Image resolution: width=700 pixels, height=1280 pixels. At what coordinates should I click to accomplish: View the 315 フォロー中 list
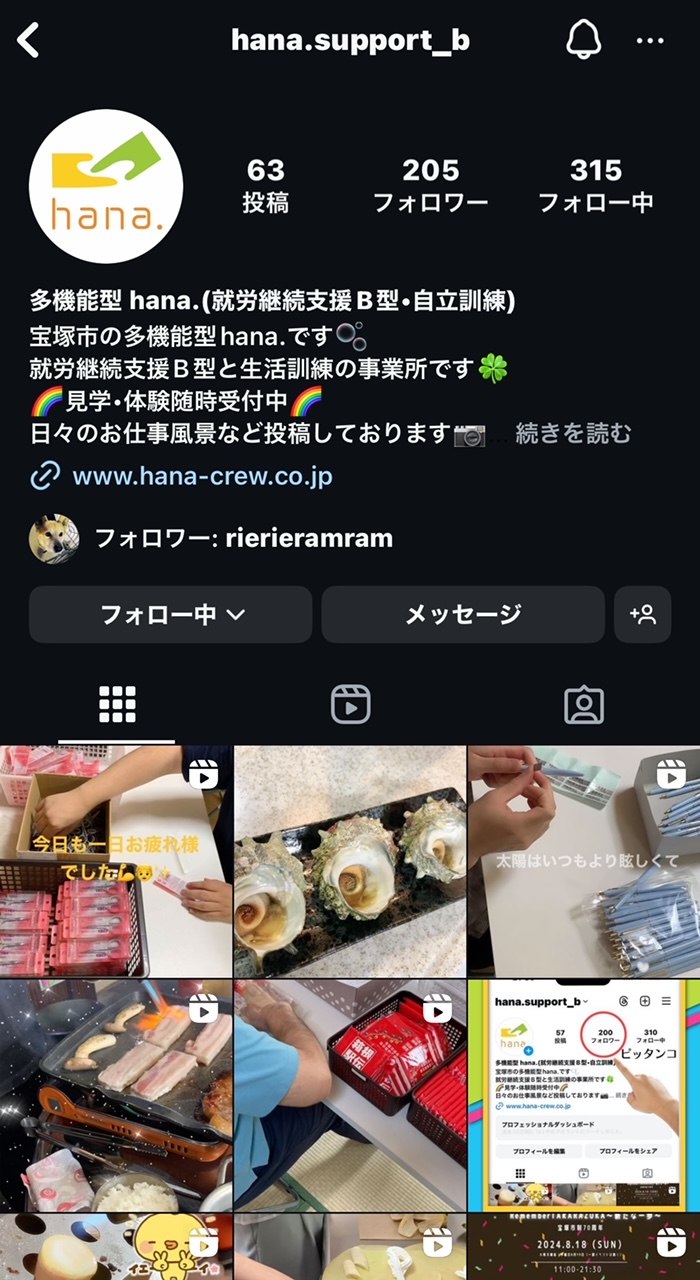(596, 185)
